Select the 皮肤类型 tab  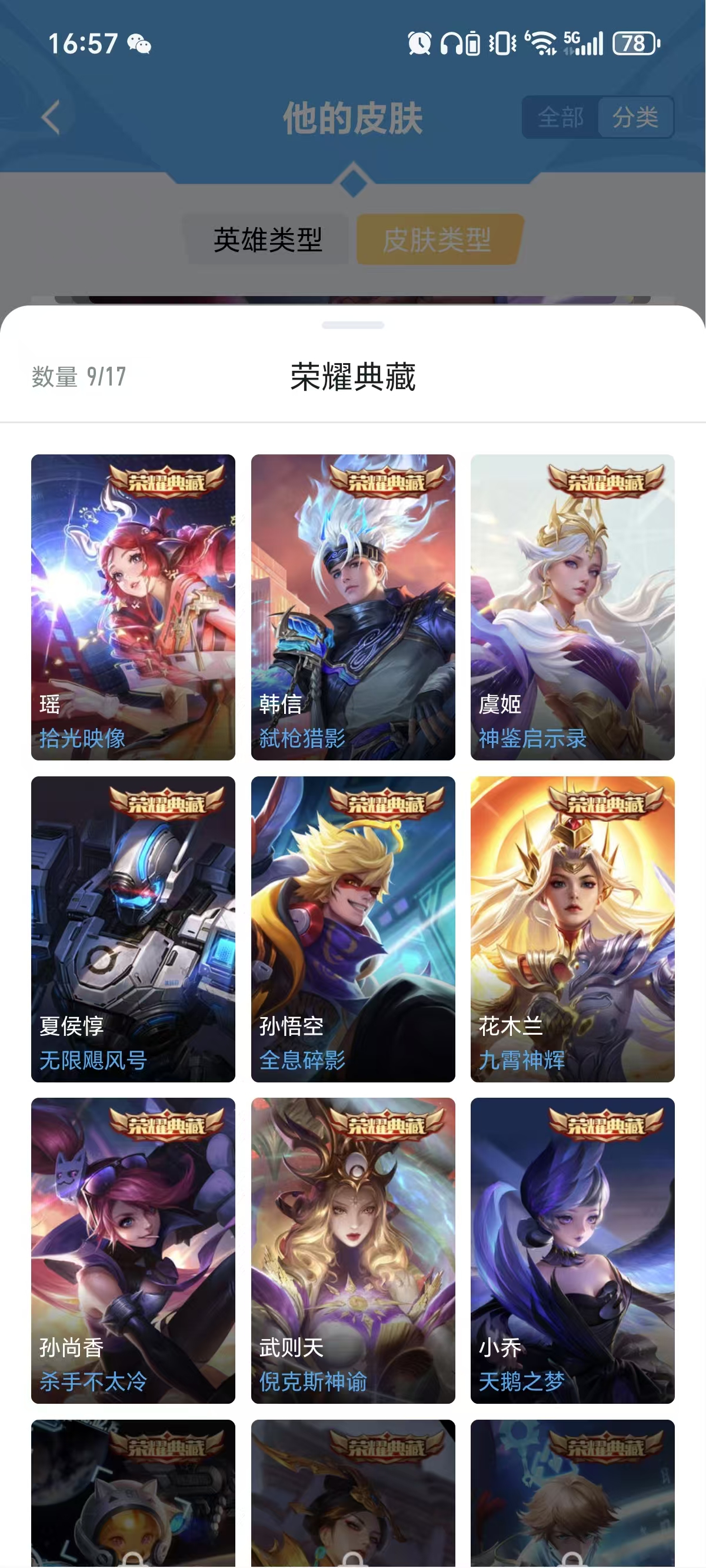point(438,239)
